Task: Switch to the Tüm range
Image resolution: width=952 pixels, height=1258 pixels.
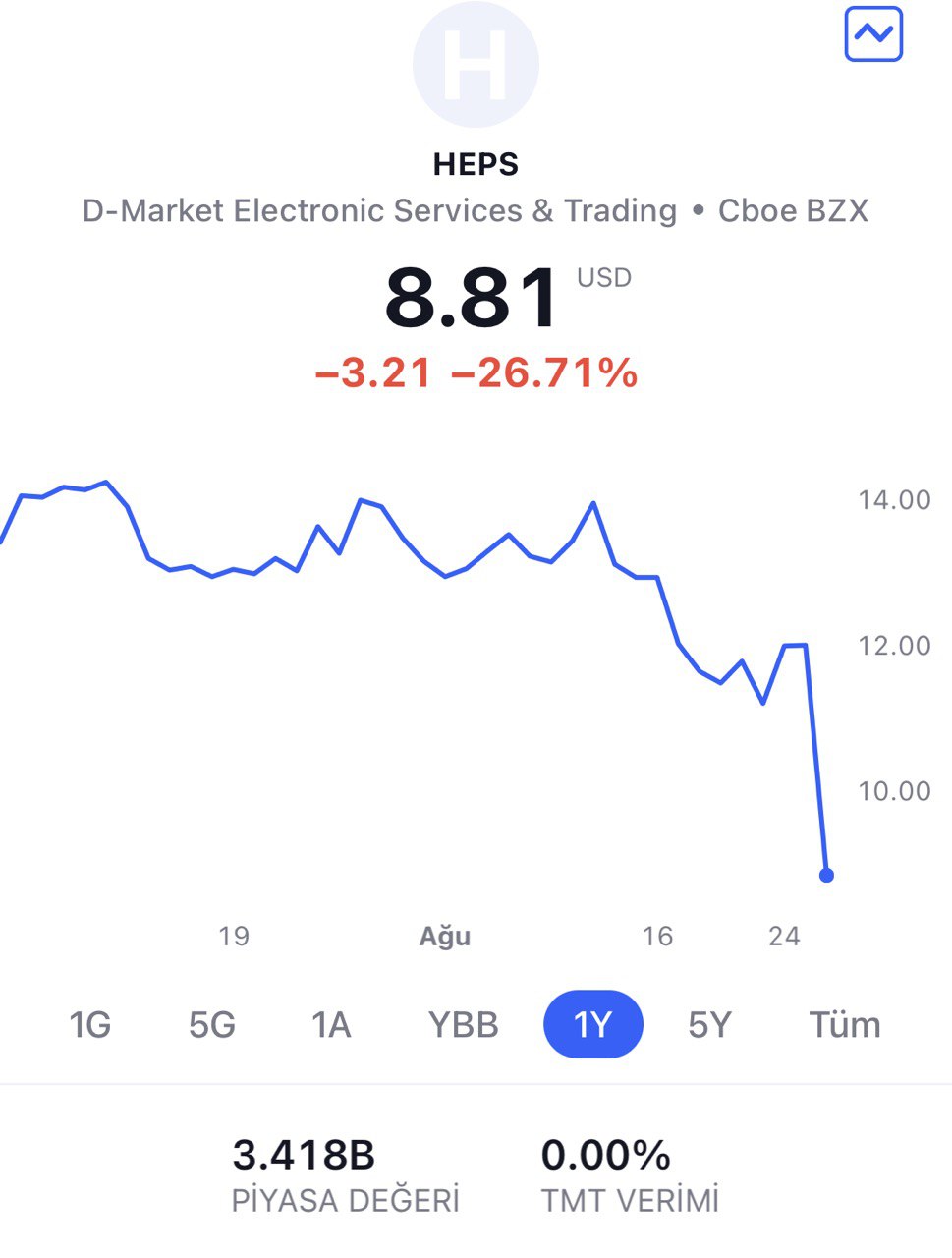Action: [x=844, y=1025]
